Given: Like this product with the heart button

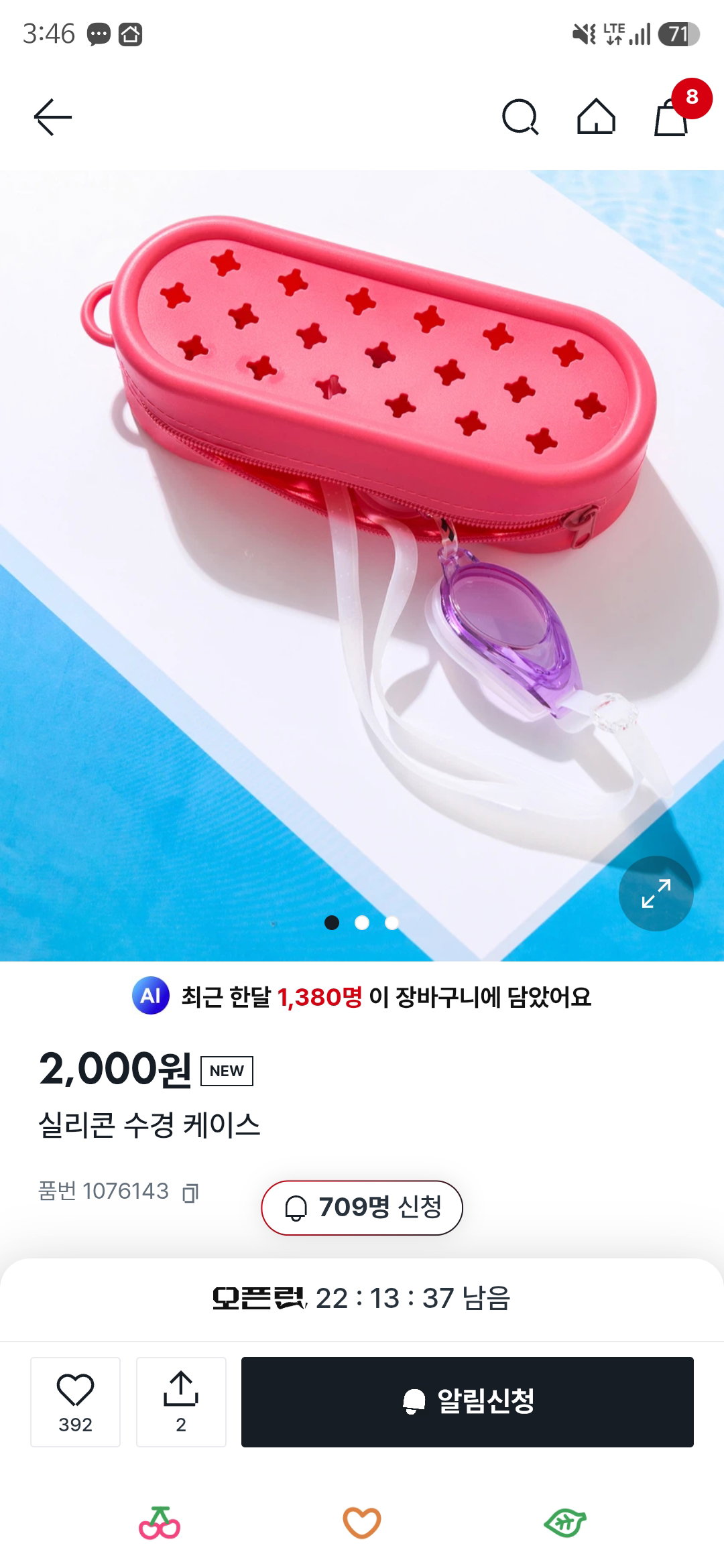Looking at the screenshot, I should pos(75,1402).
